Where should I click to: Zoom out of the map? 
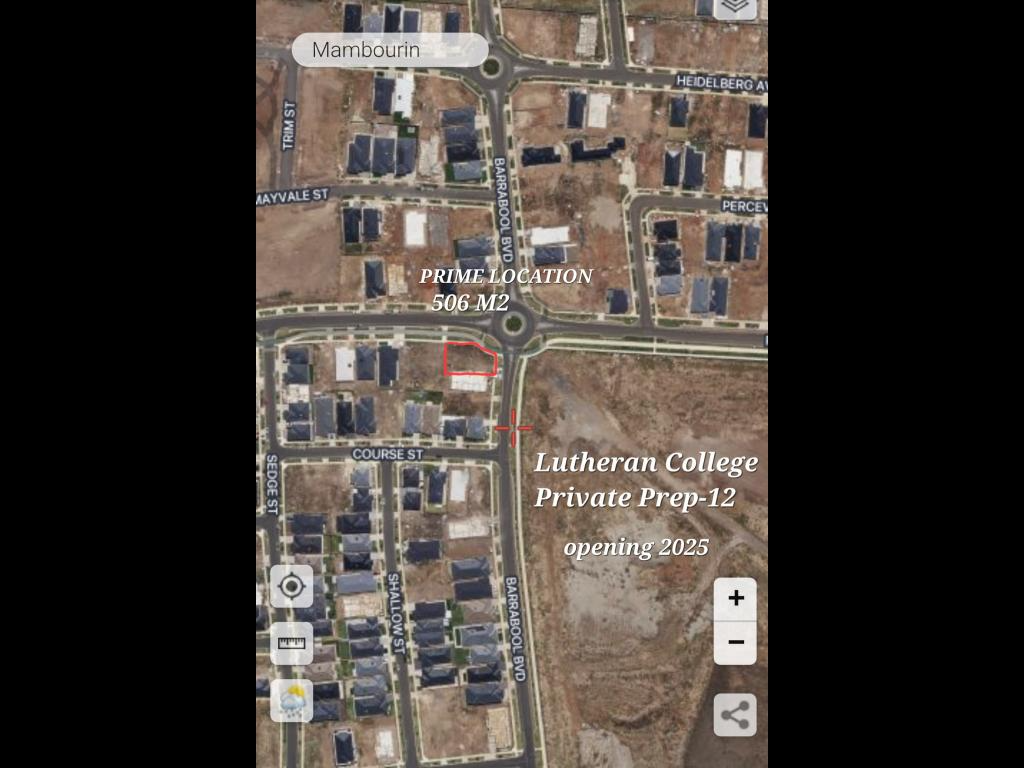(735, 642)
